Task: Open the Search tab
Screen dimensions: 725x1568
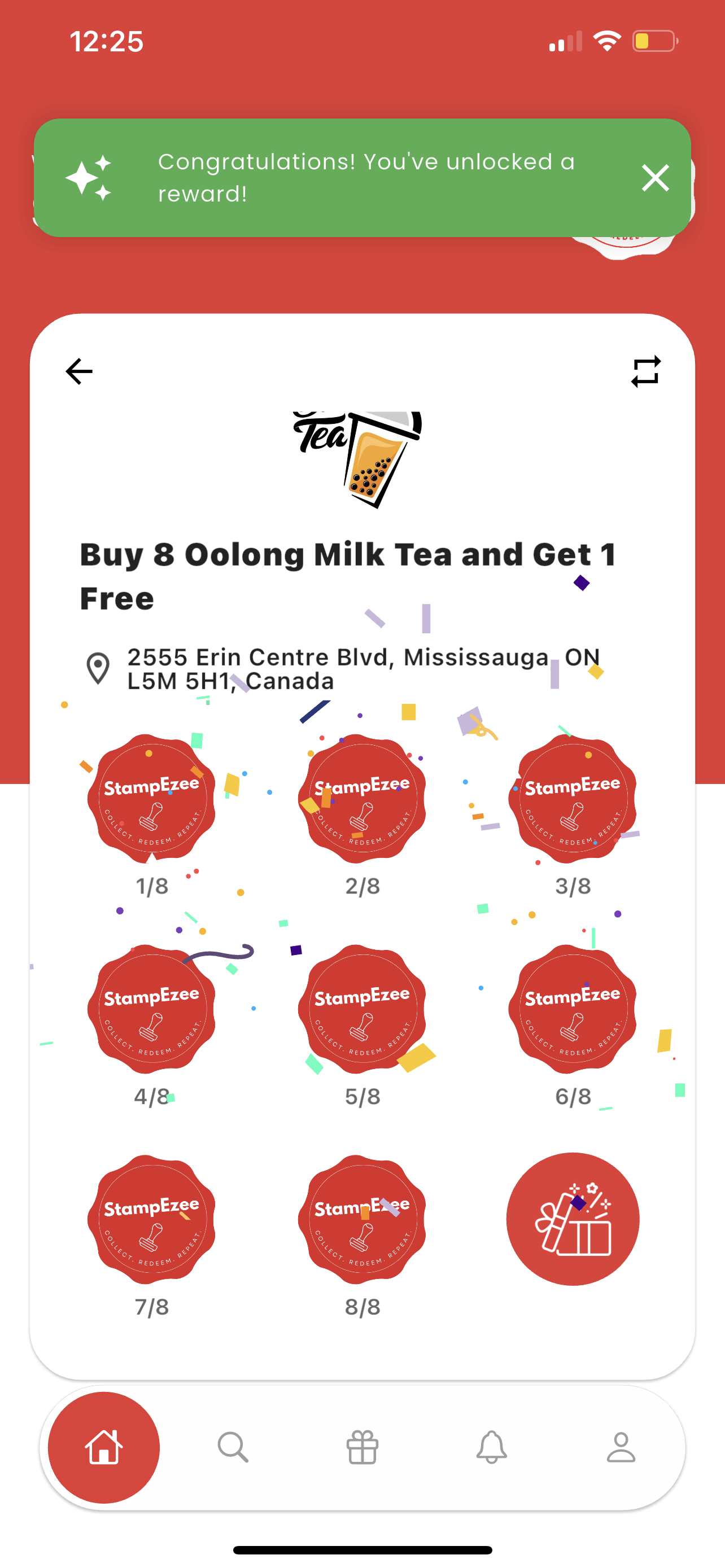Action: click(x=233, y=1447)
